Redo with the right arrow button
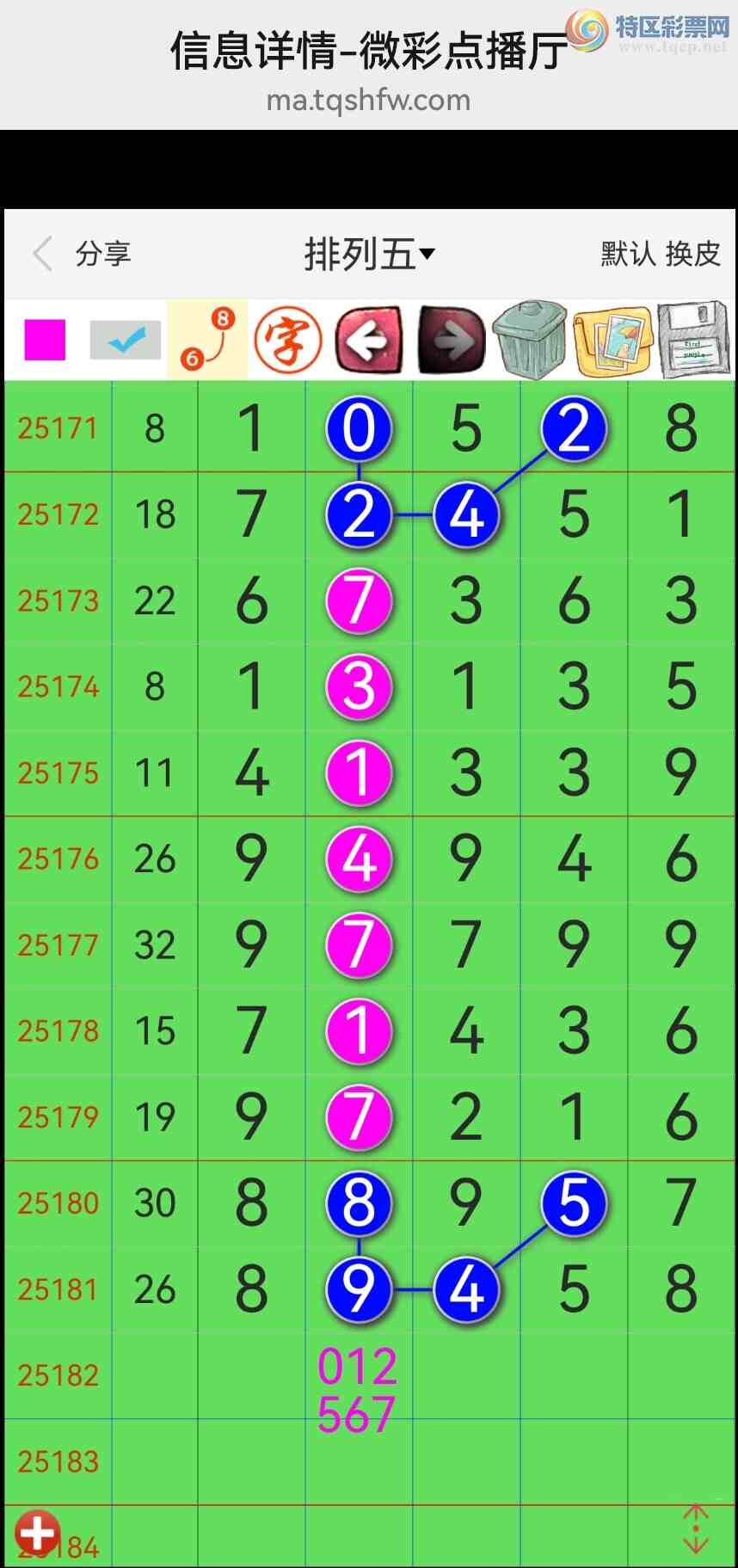Viewport: 738px width, 1568px height. [451, 341]
